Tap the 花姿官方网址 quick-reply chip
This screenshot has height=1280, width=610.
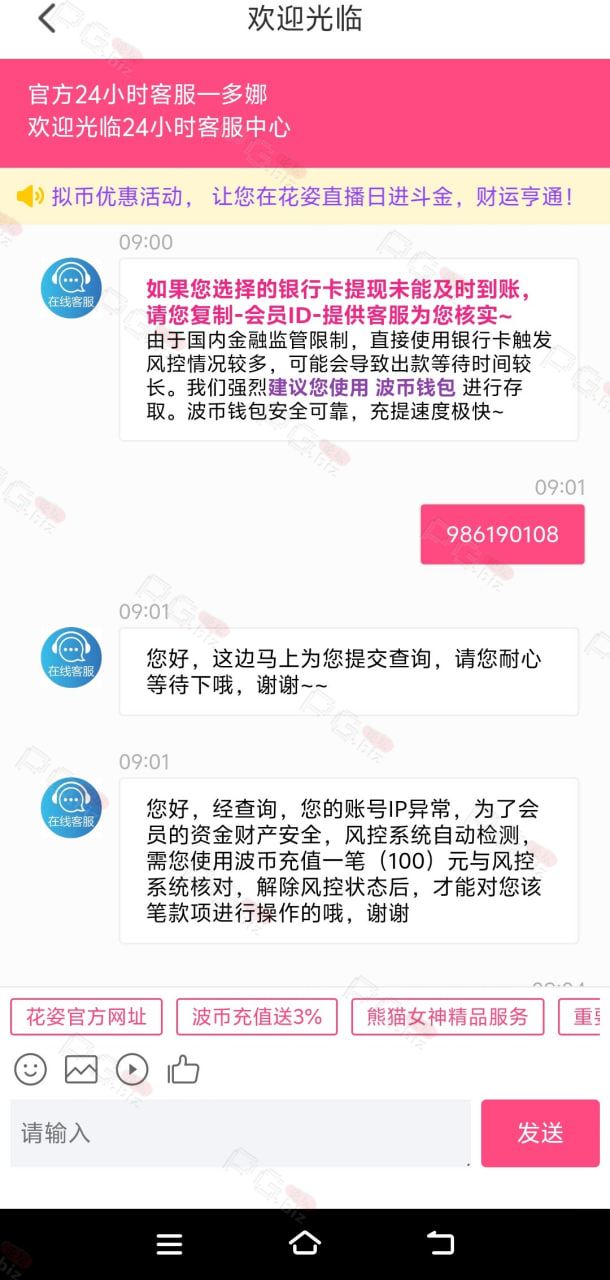tap(86, 1017)
